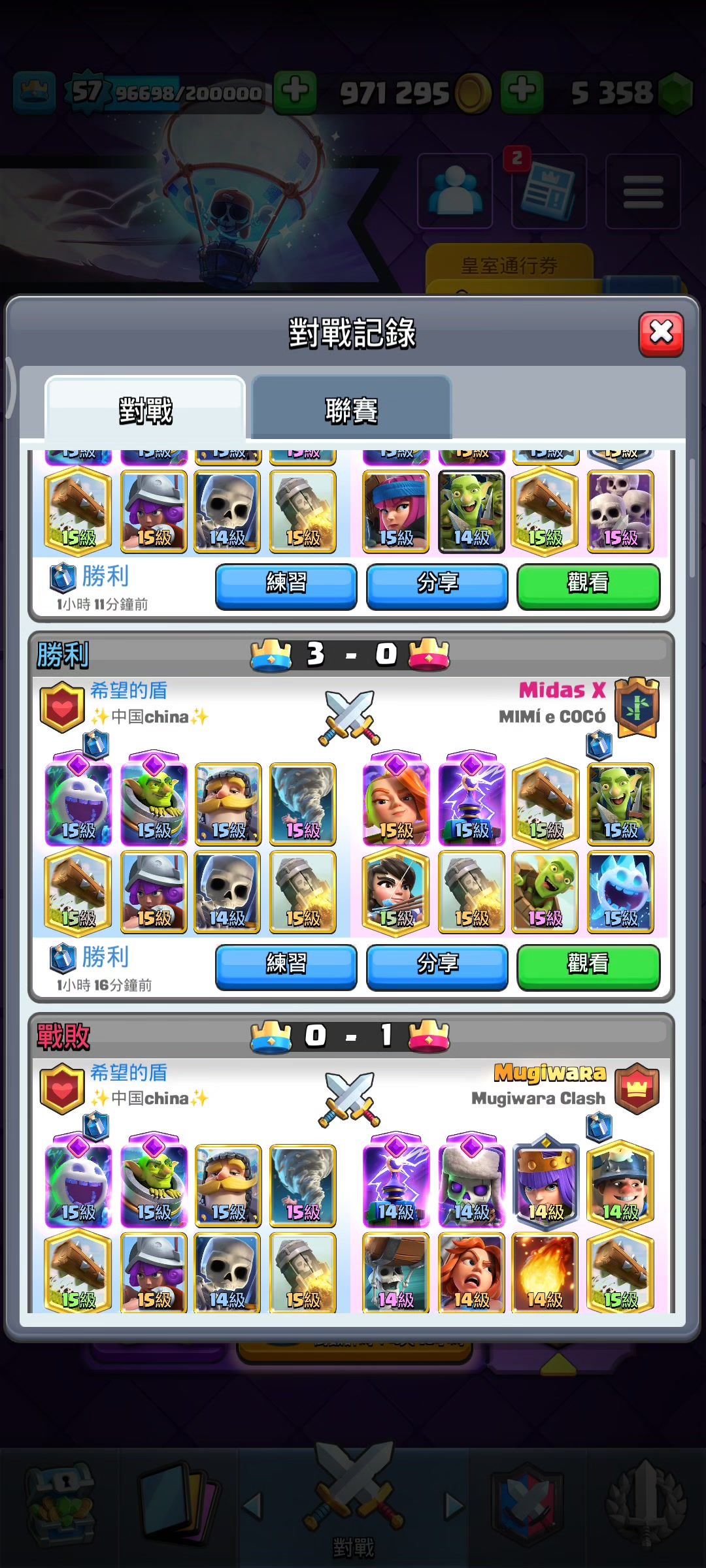Share the Midas X battle
The height and width of the screenshot is (1568, 706).
437,966
